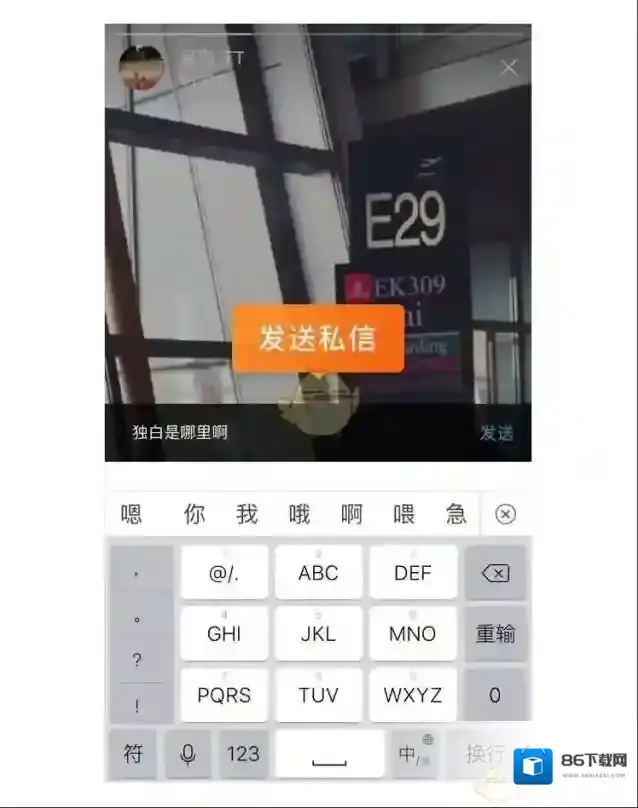
Task: Hit the 重输 key to retype
Action: click(495, 634)
